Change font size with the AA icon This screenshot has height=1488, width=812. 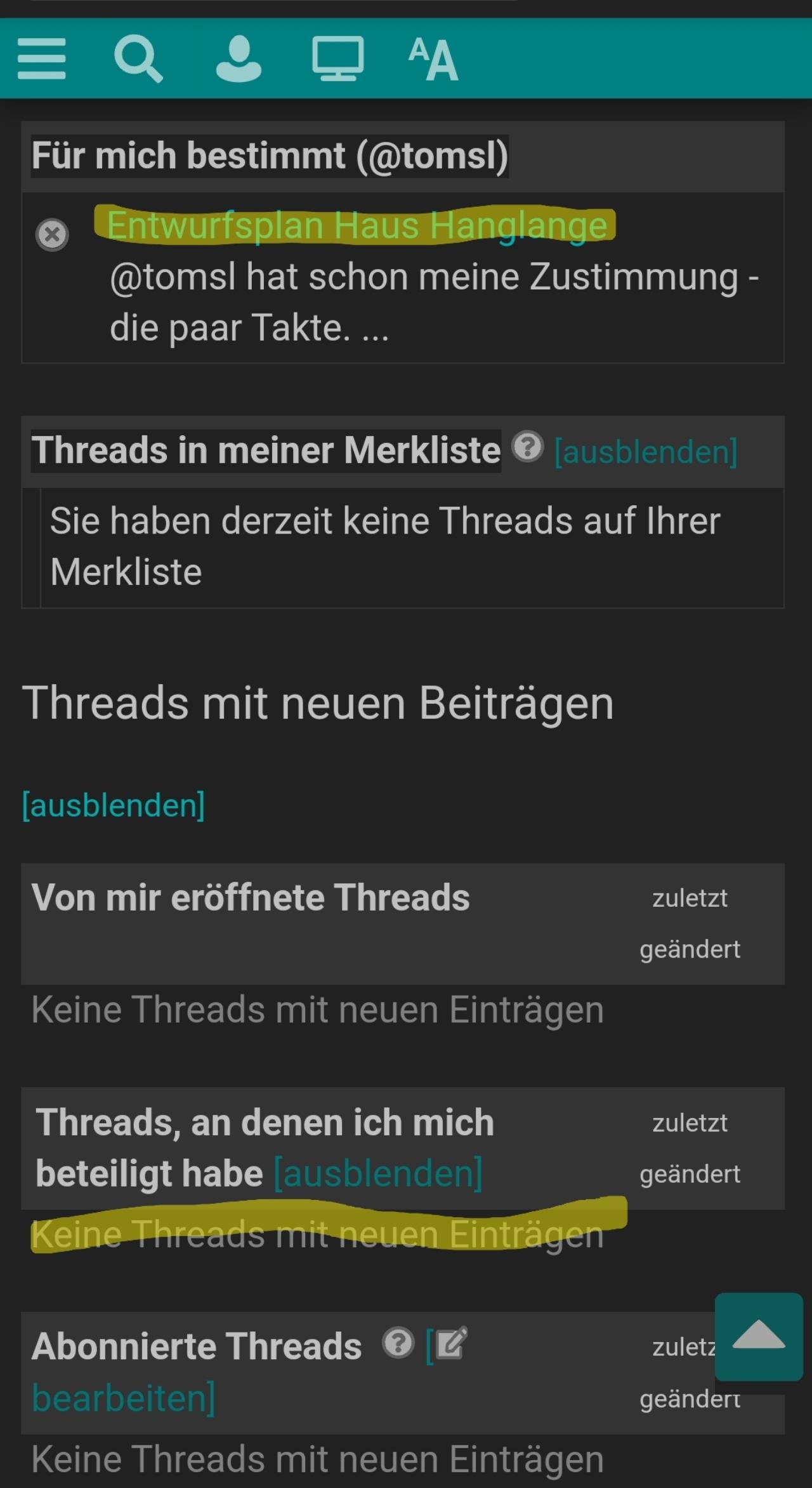[x=433, y=59]
